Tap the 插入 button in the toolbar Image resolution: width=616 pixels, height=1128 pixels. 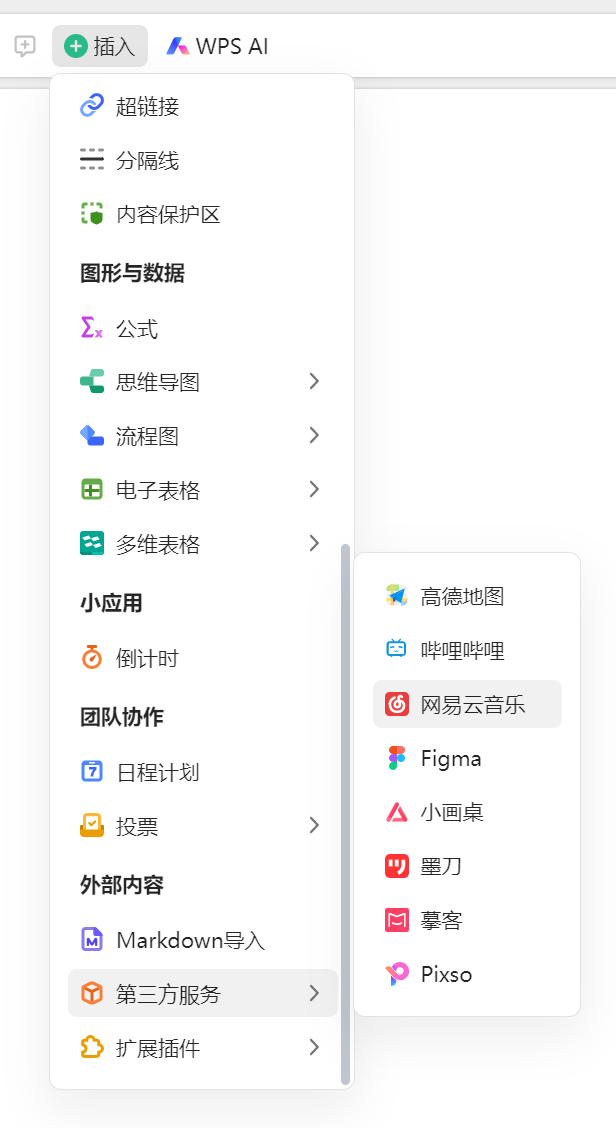pyautogui.click(x=100, y=46)
